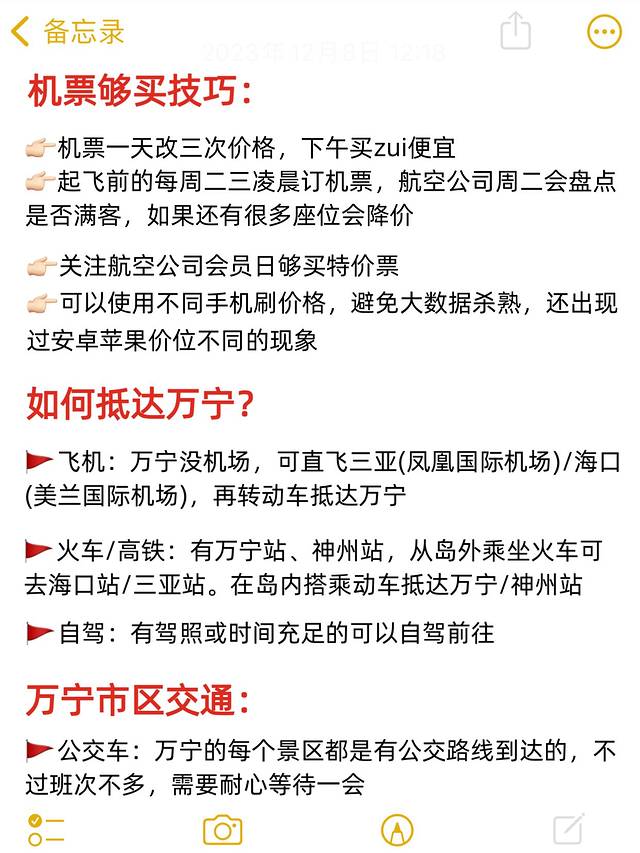Add a checklist to the note
This screenshot has width=640, height=853.
pyautogui.click(x=46, y=829)
